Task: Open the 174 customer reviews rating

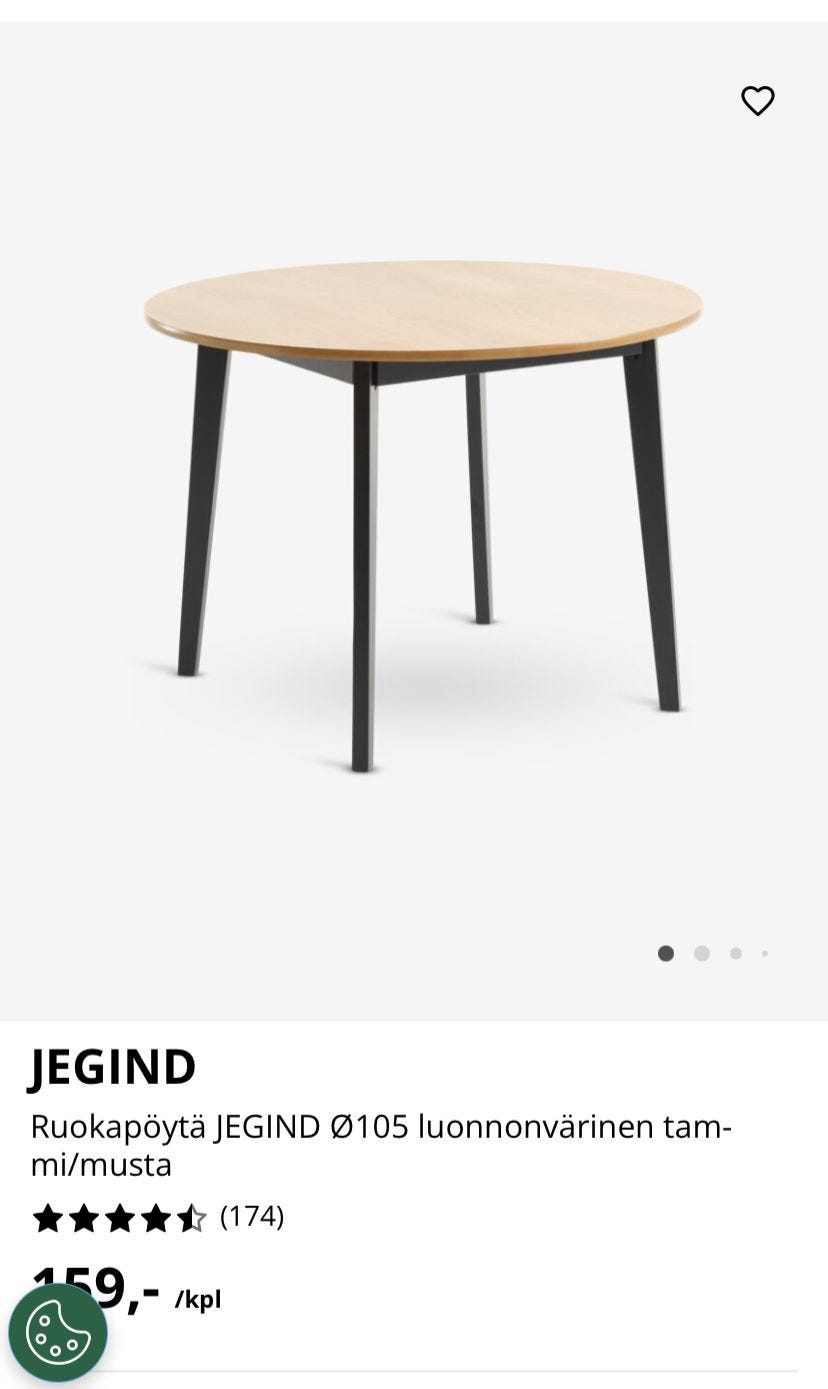Action: 158,1217
